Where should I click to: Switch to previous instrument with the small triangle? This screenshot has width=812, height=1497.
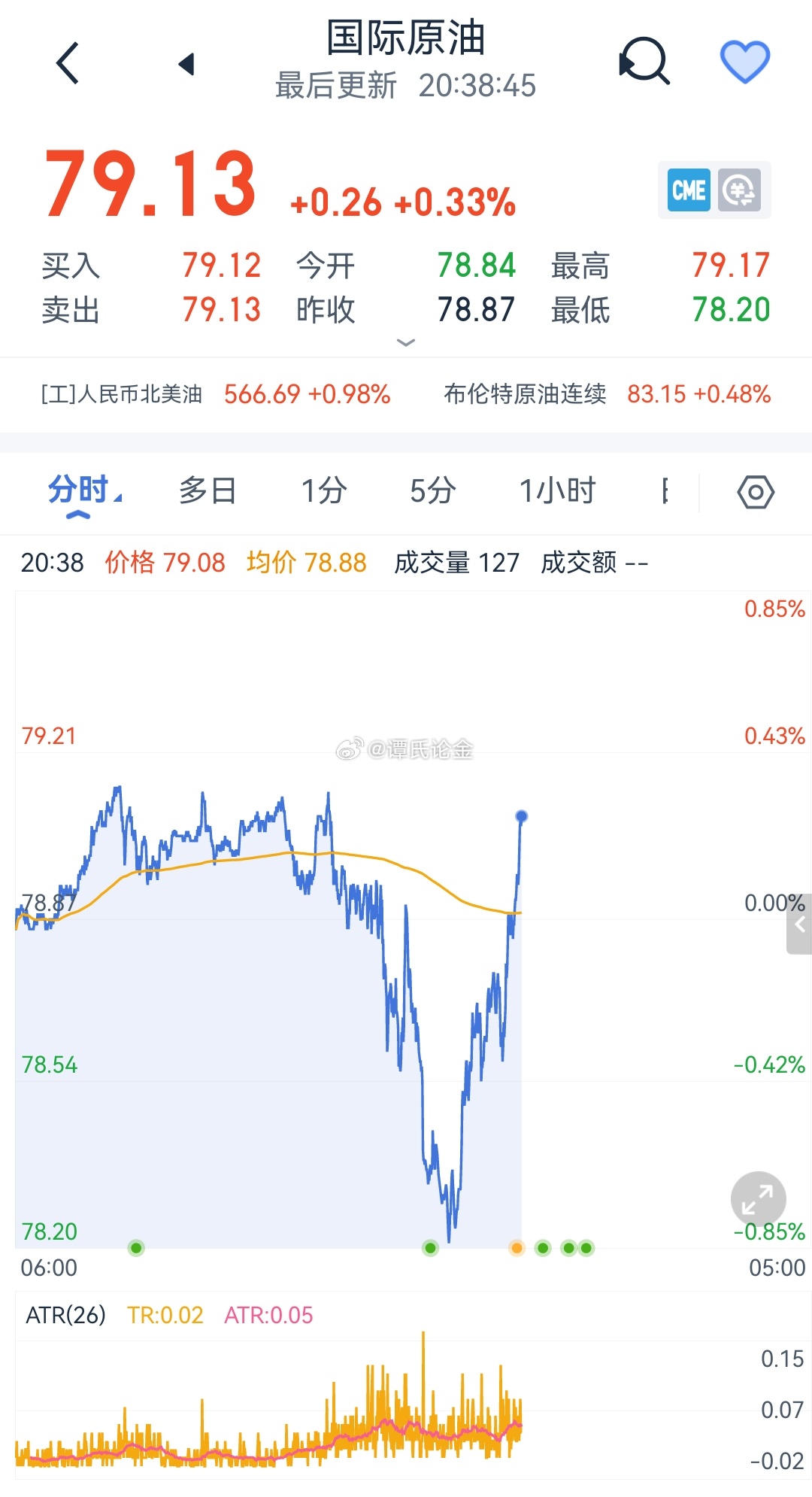(x=186, y=64)
